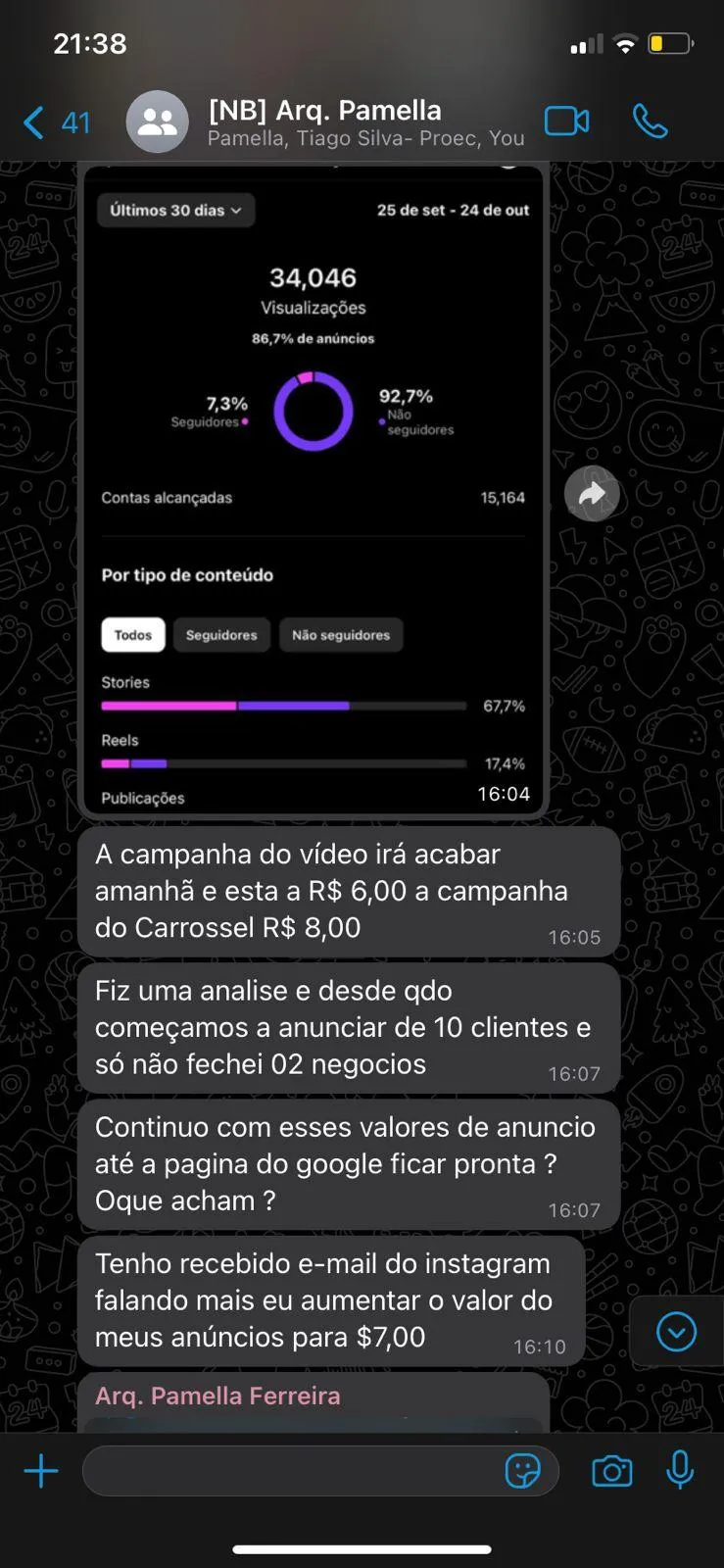Open the Instagram insights image
This screenshot has width=724, height=1568.
coord(313,490)
